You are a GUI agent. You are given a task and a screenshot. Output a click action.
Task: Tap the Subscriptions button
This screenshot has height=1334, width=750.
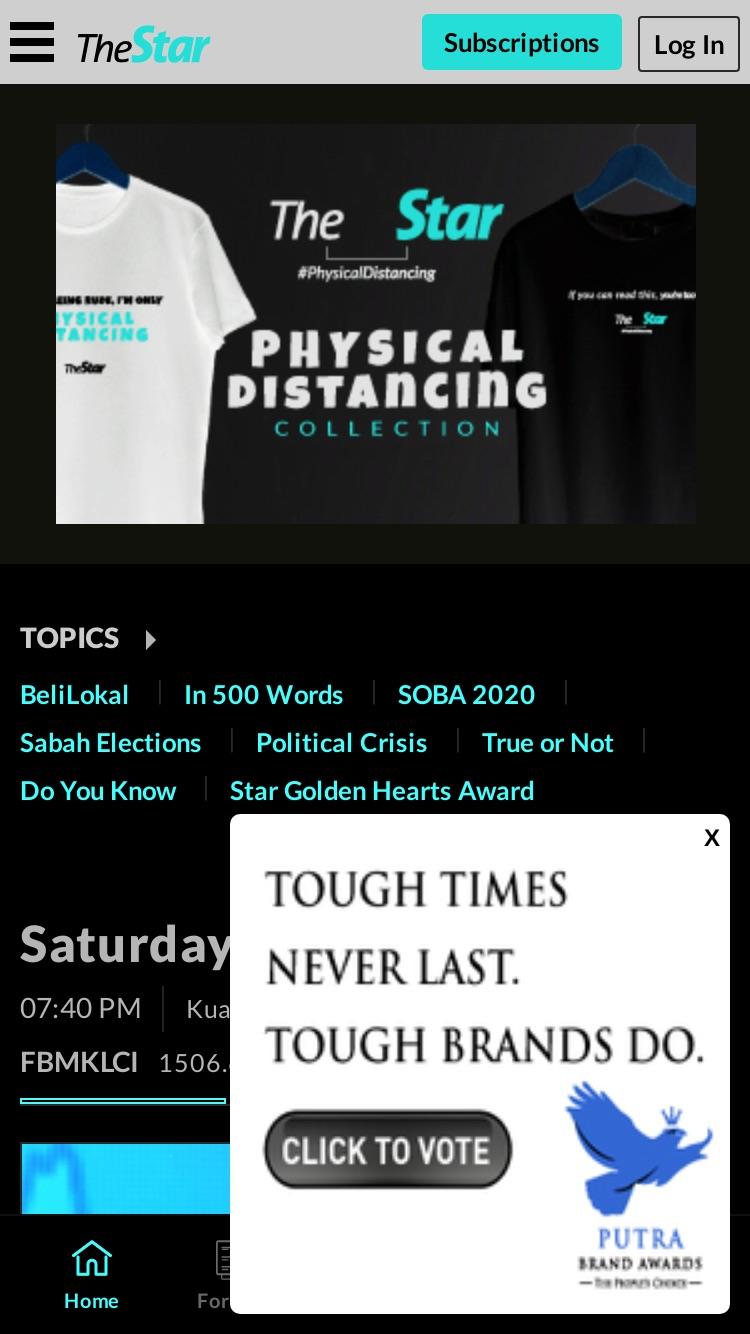point(521,42)
